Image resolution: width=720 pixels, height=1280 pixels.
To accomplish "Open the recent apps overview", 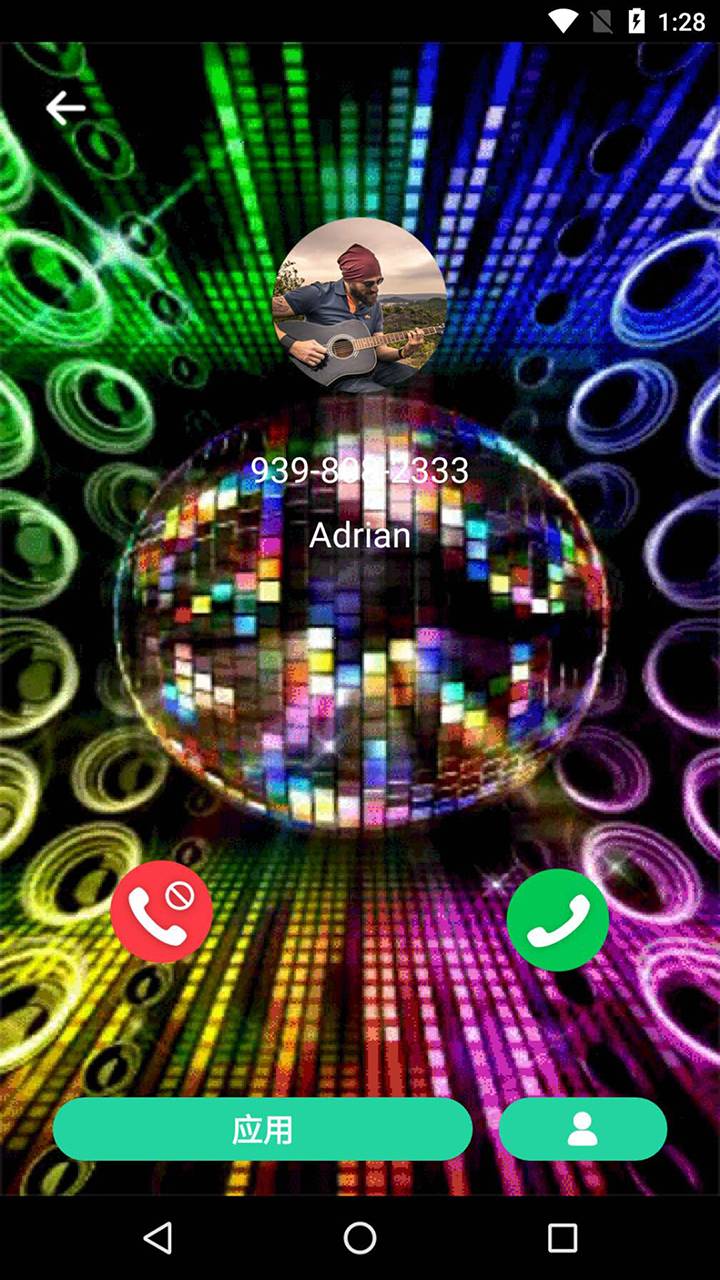I will click(562, 1238).
